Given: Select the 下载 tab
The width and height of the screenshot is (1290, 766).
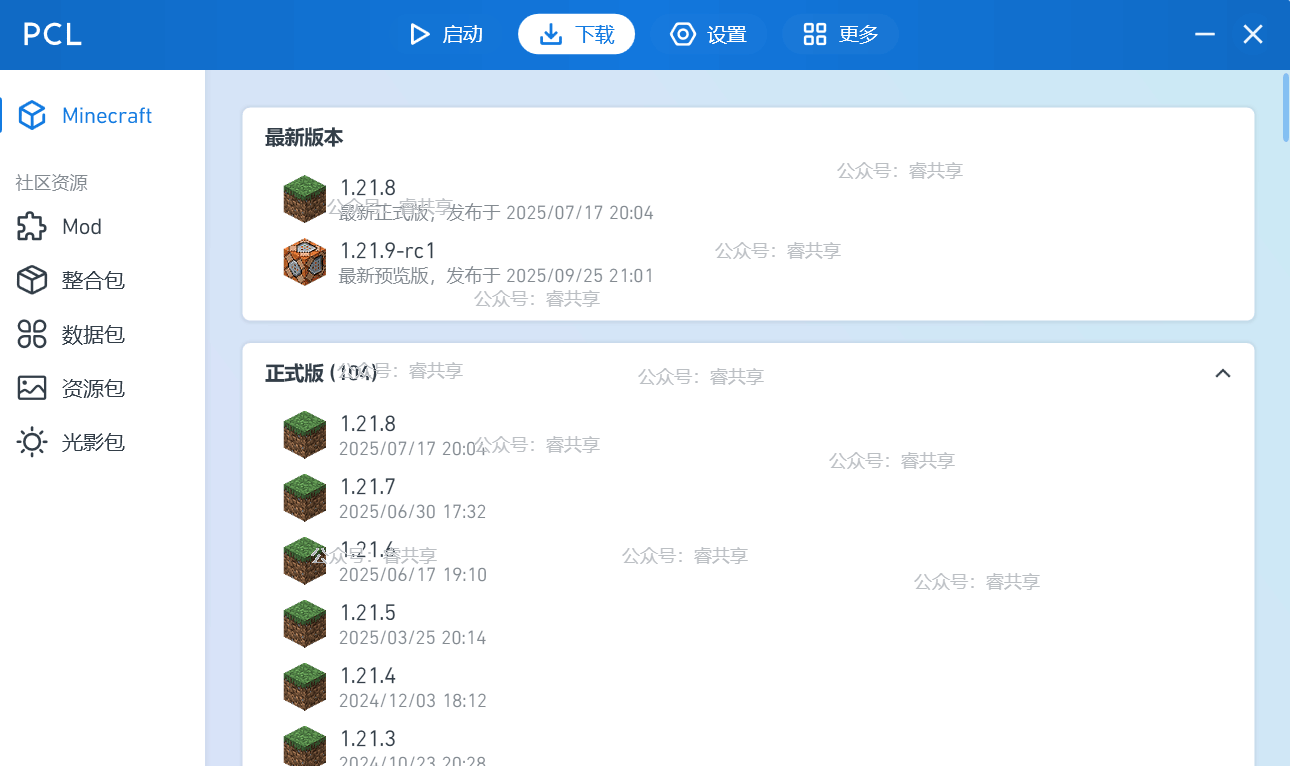Looking at the screenshot, I should (x=576, y=34).
